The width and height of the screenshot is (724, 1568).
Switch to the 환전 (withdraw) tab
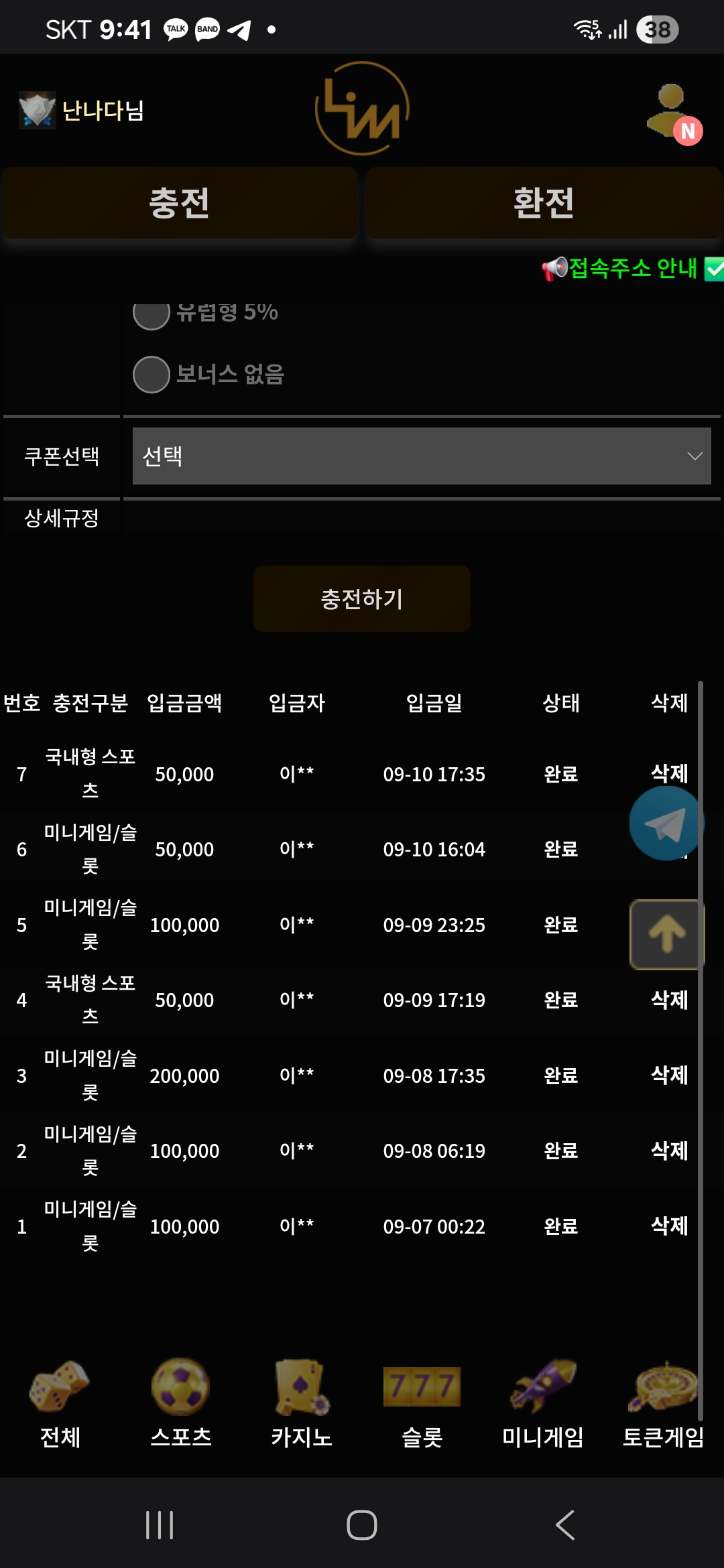(544, 203)
